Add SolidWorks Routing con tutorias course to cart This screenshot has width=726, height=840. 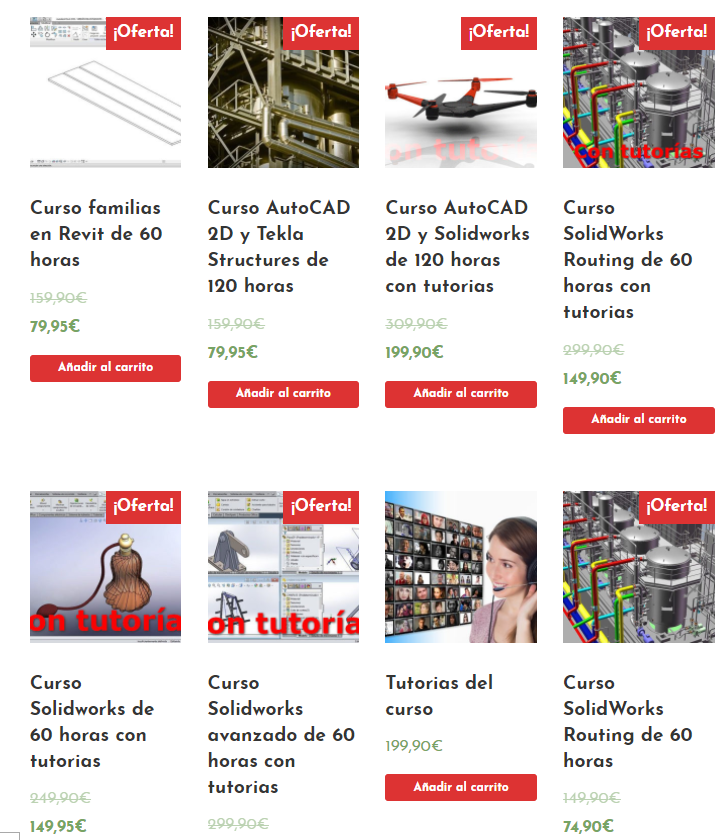tap(638, 420)
